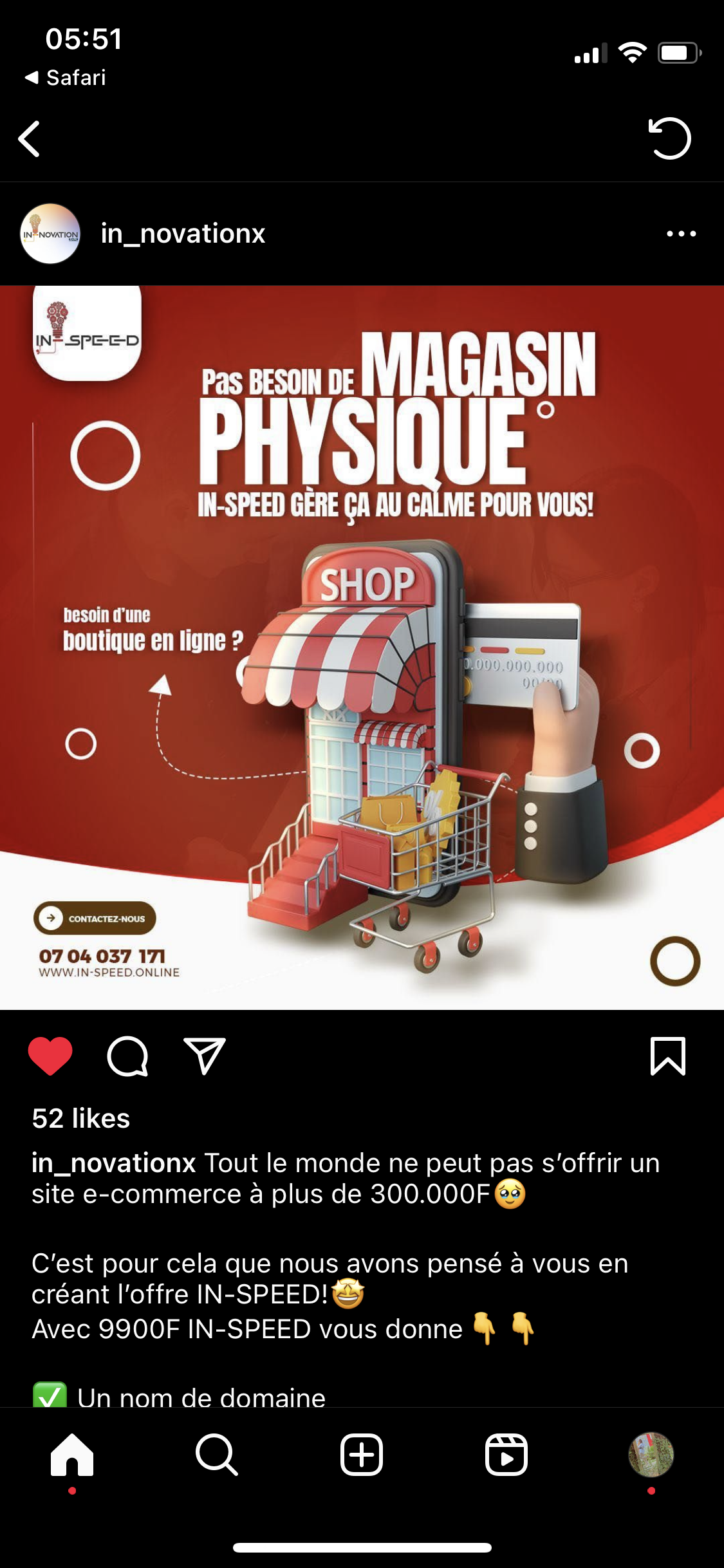Open the post's three-dot options menu
This screenshot has width=724, height=1568.
682,234
